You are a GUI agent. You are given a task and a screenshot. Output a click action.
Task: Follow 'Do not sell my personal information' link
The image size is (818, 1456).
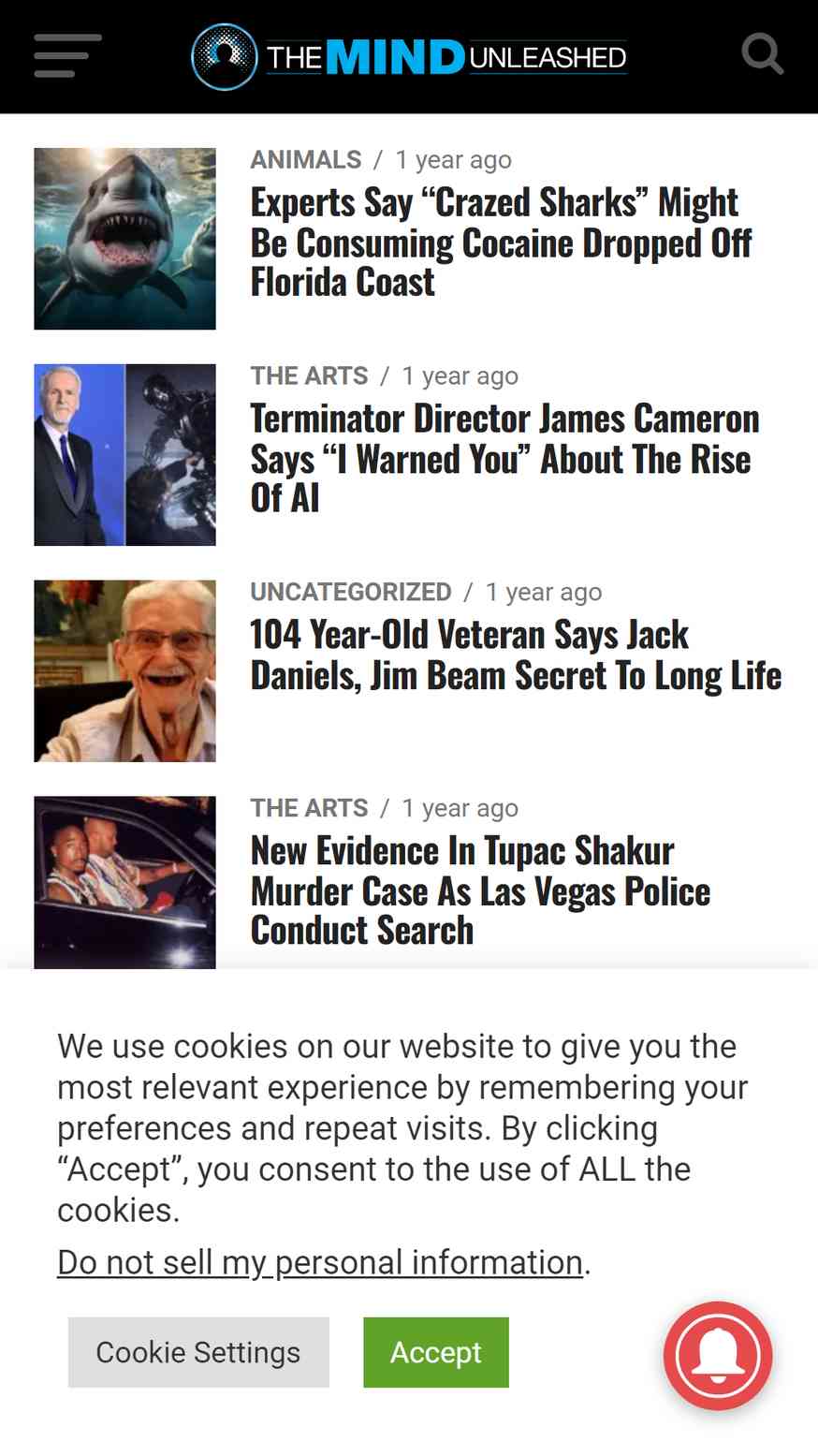pos(320,1262)
